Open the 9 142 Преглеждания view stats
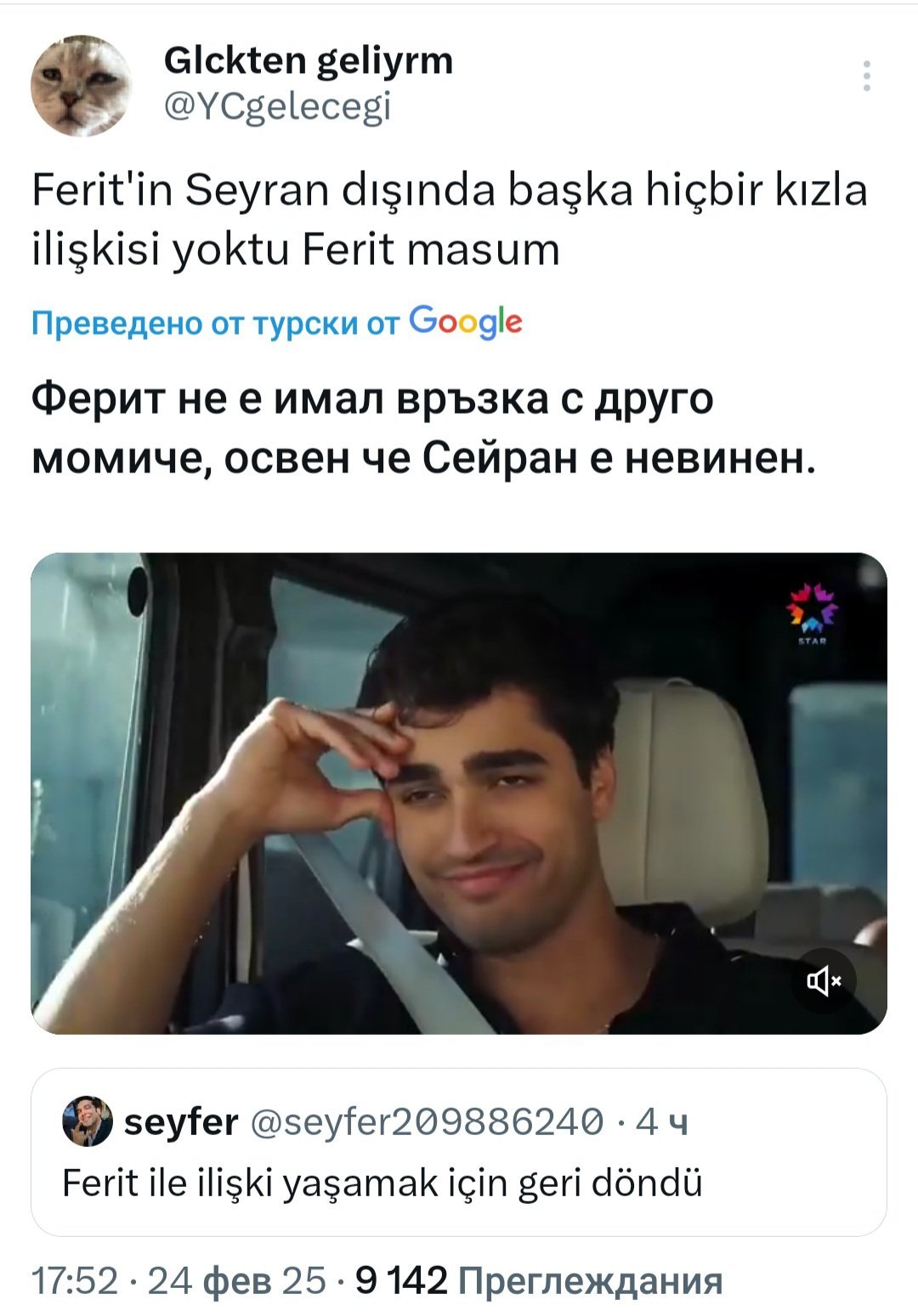 539,1279
